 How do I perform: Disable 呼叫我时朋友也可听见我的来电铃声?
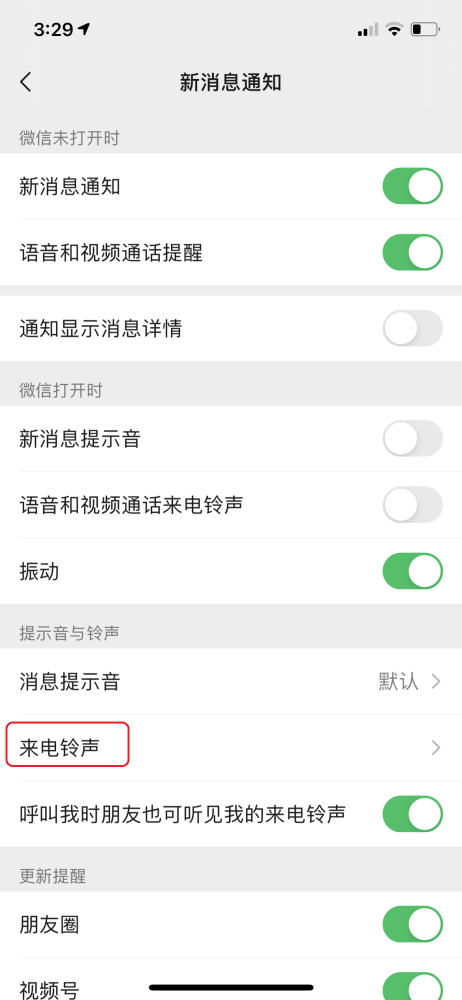(x=412, y=814)
